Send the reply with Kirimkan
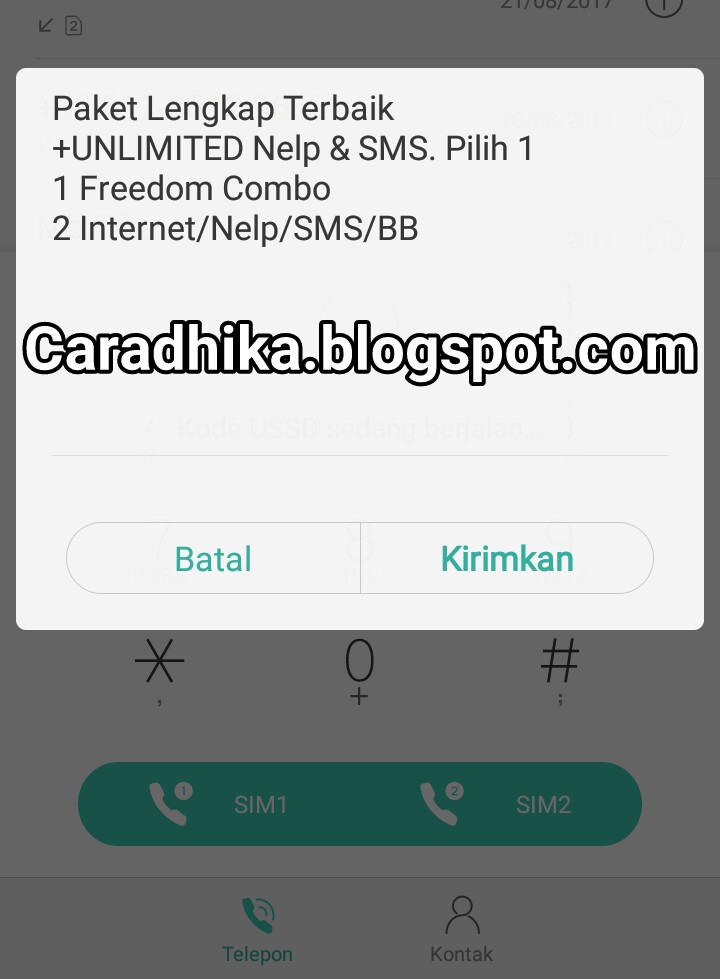720x979 pixels. [507, 558]
